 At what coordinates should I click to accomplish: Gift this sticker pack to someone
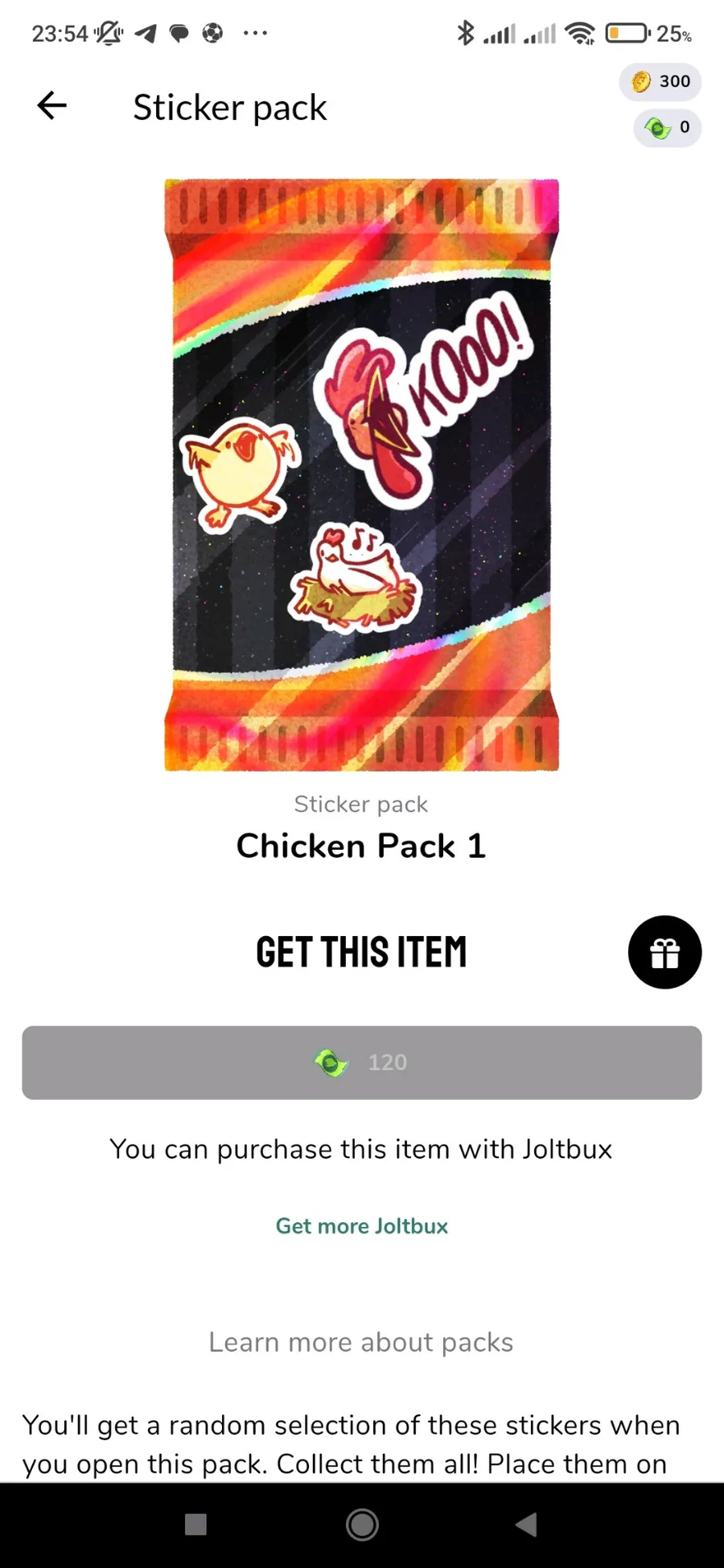pyautogui.click(x=664, y=952)
